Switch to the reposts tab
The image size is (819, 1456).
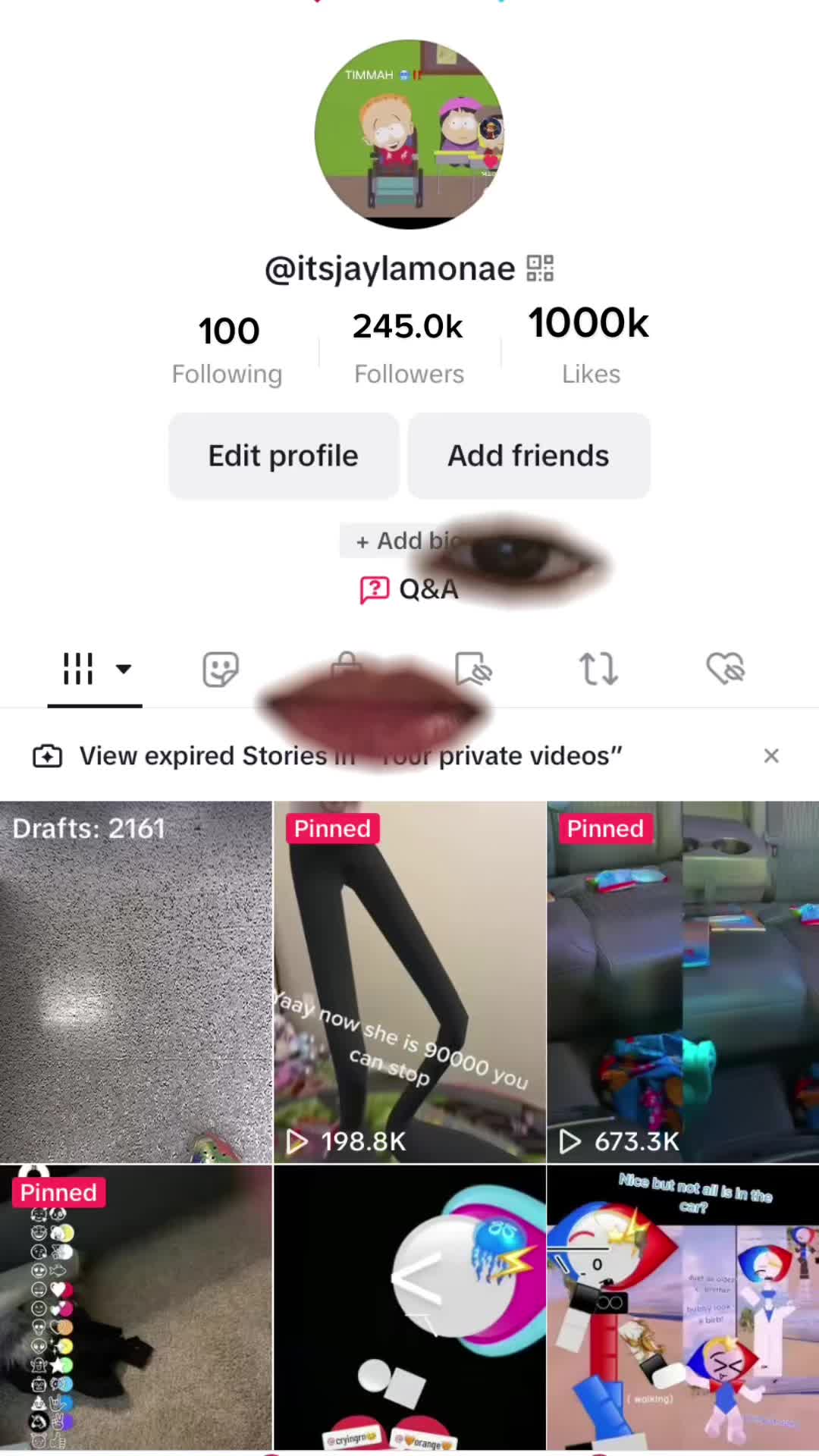[x=598, y=669]
